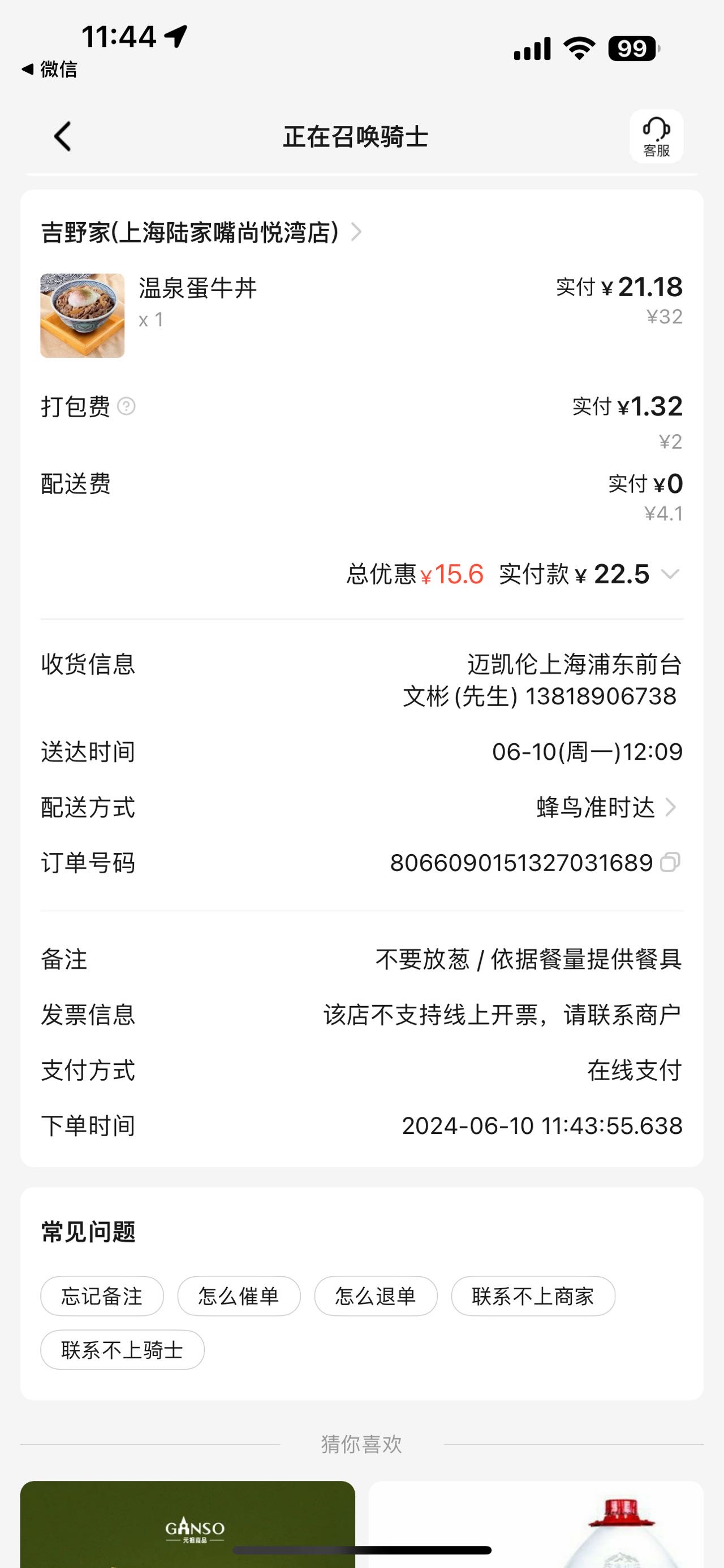
Task: Open the 温泉蛋牛丼 product thumbnail
Action: point(82,315)
